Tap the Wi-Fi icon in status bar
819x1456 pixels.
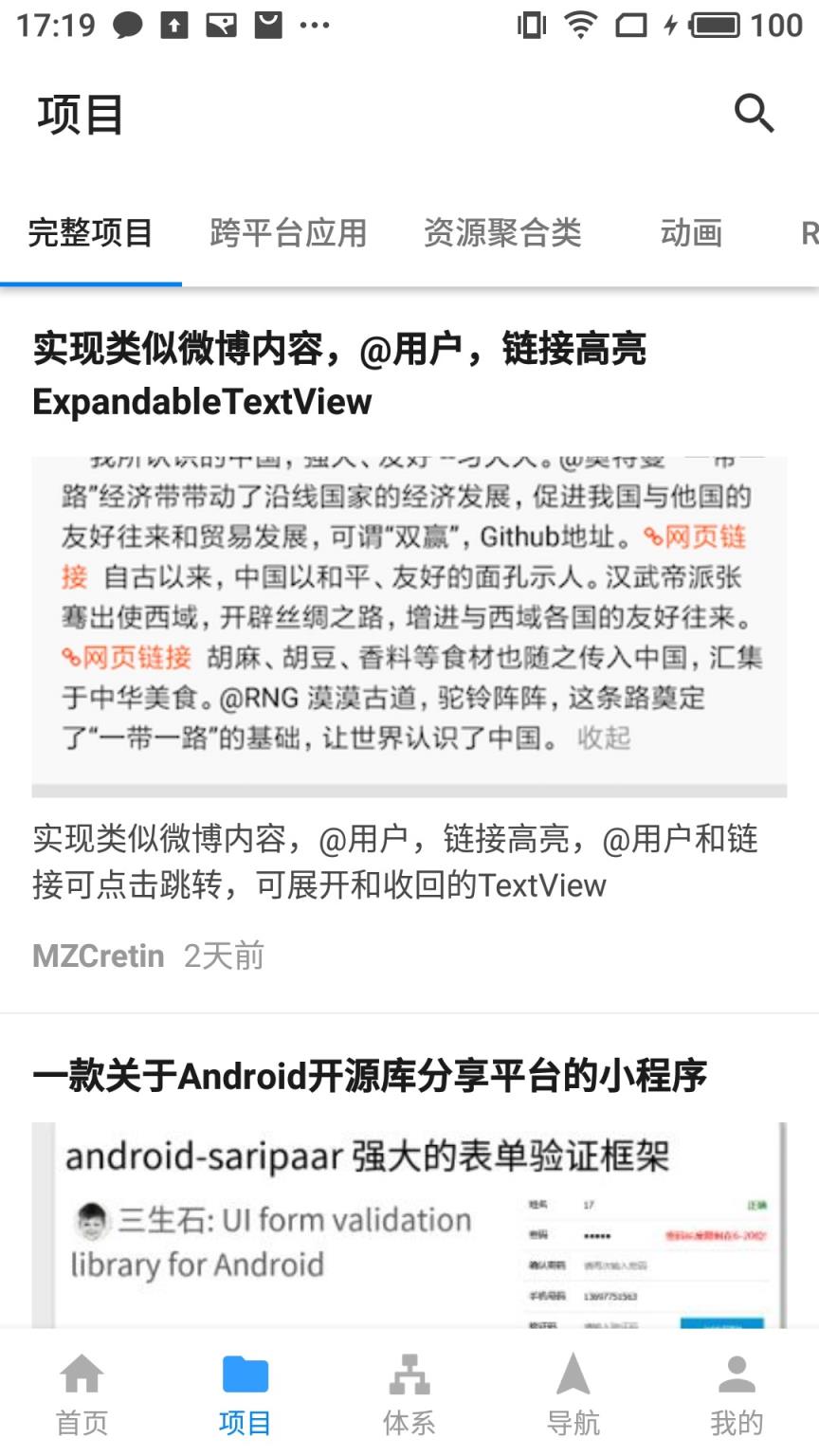581,26
